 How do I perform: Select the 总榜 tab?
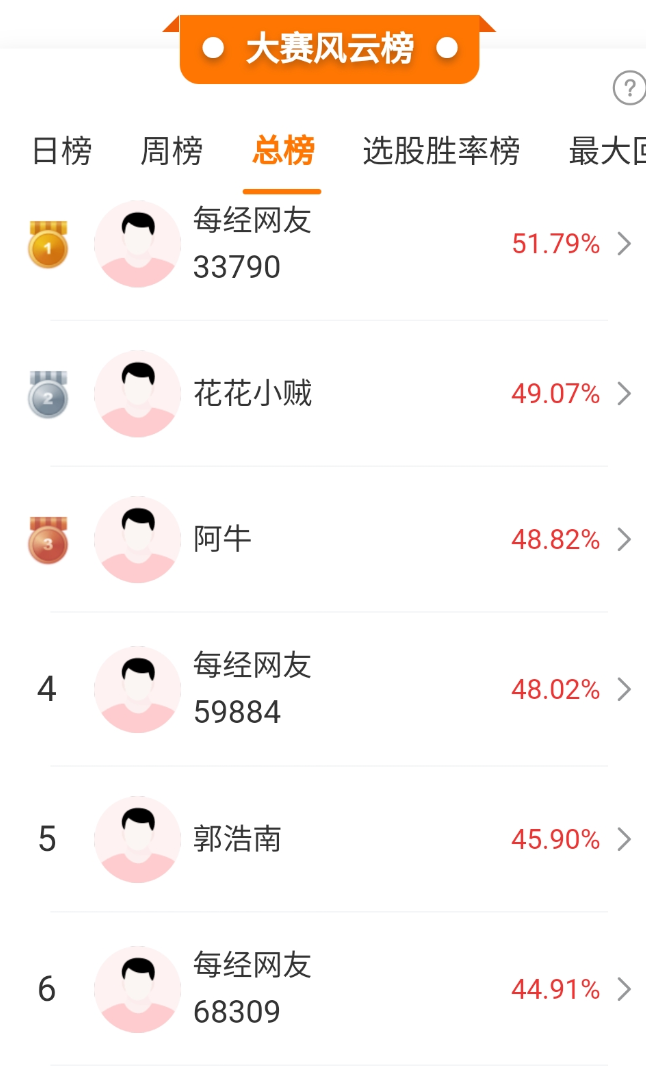pos(283,152)
